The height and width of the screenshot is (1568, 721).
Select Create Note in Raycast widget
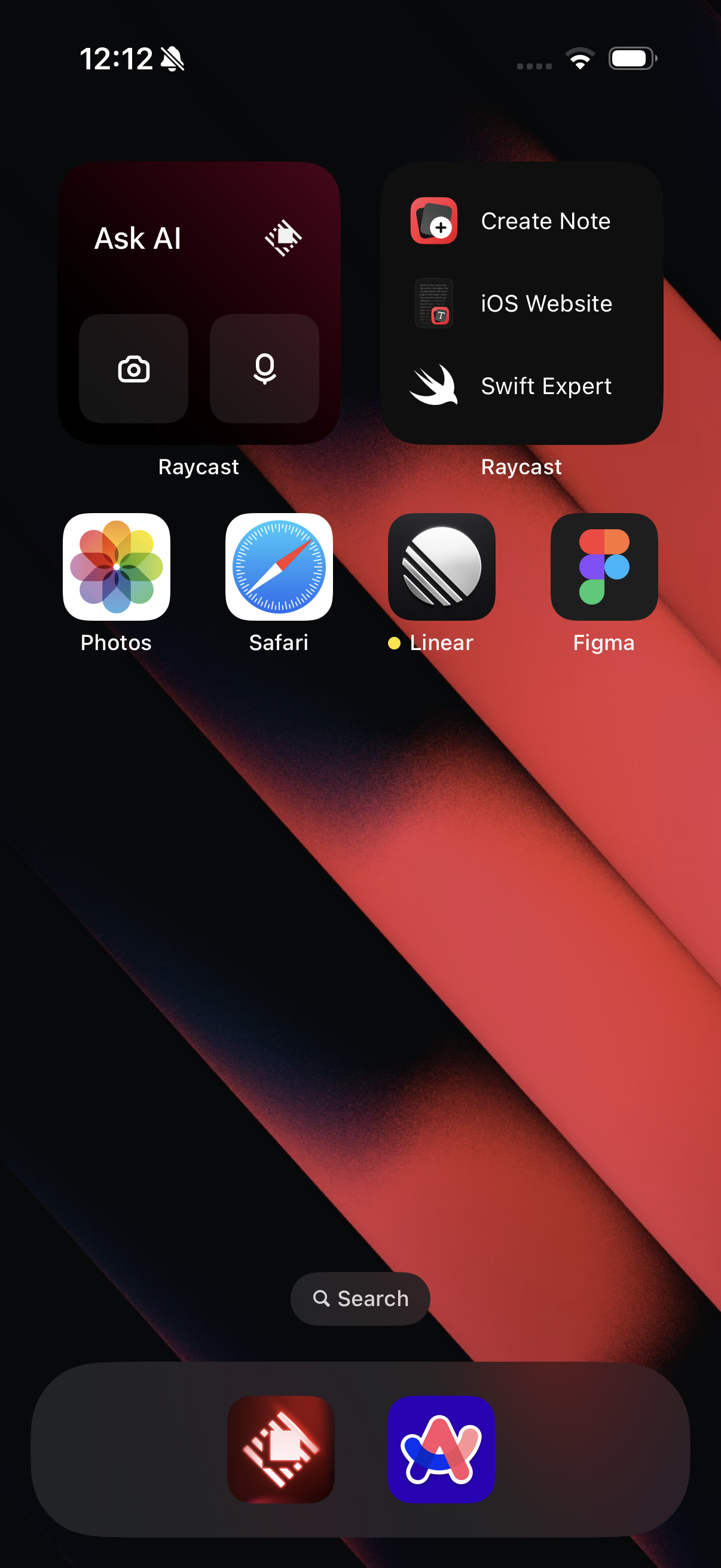(521, 221)
